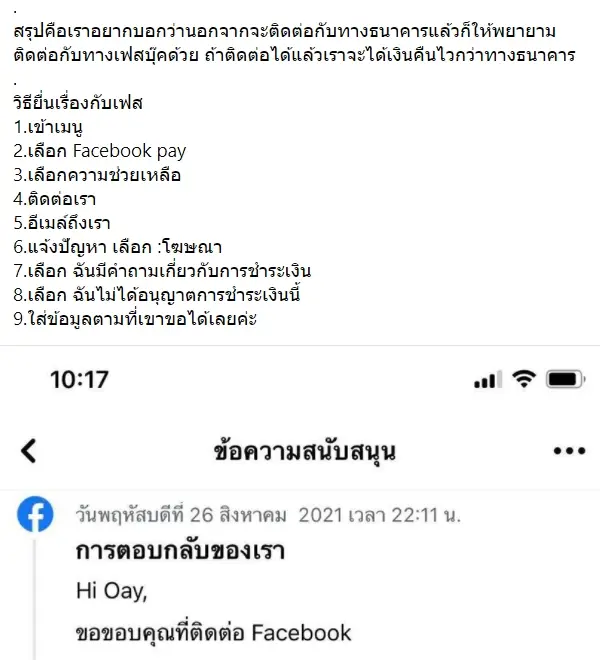The height and width of the screenshot is (660, 600).
Task: Open the attached support message screenshot
Action: coord(300,510)
